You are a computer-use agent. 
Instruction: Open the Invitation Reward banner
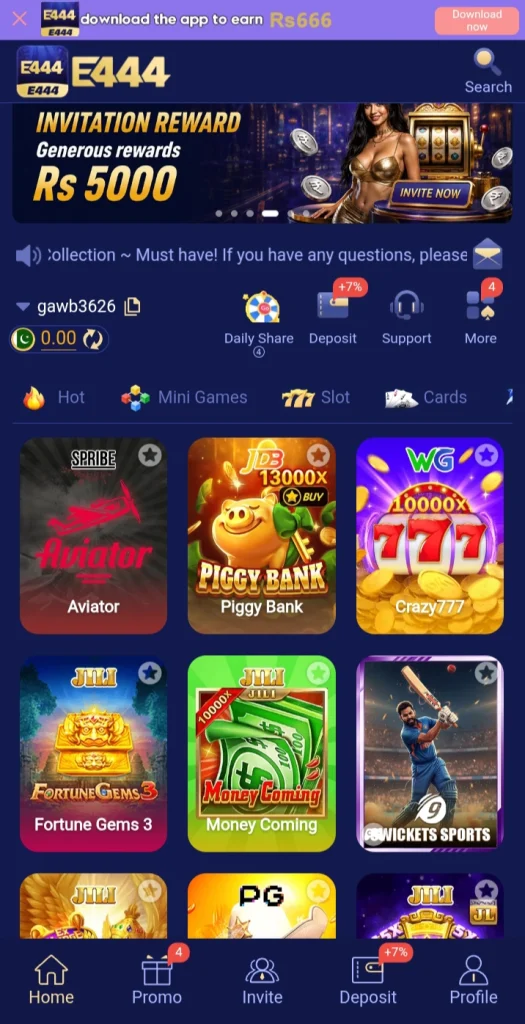click(x=262, y=163)
